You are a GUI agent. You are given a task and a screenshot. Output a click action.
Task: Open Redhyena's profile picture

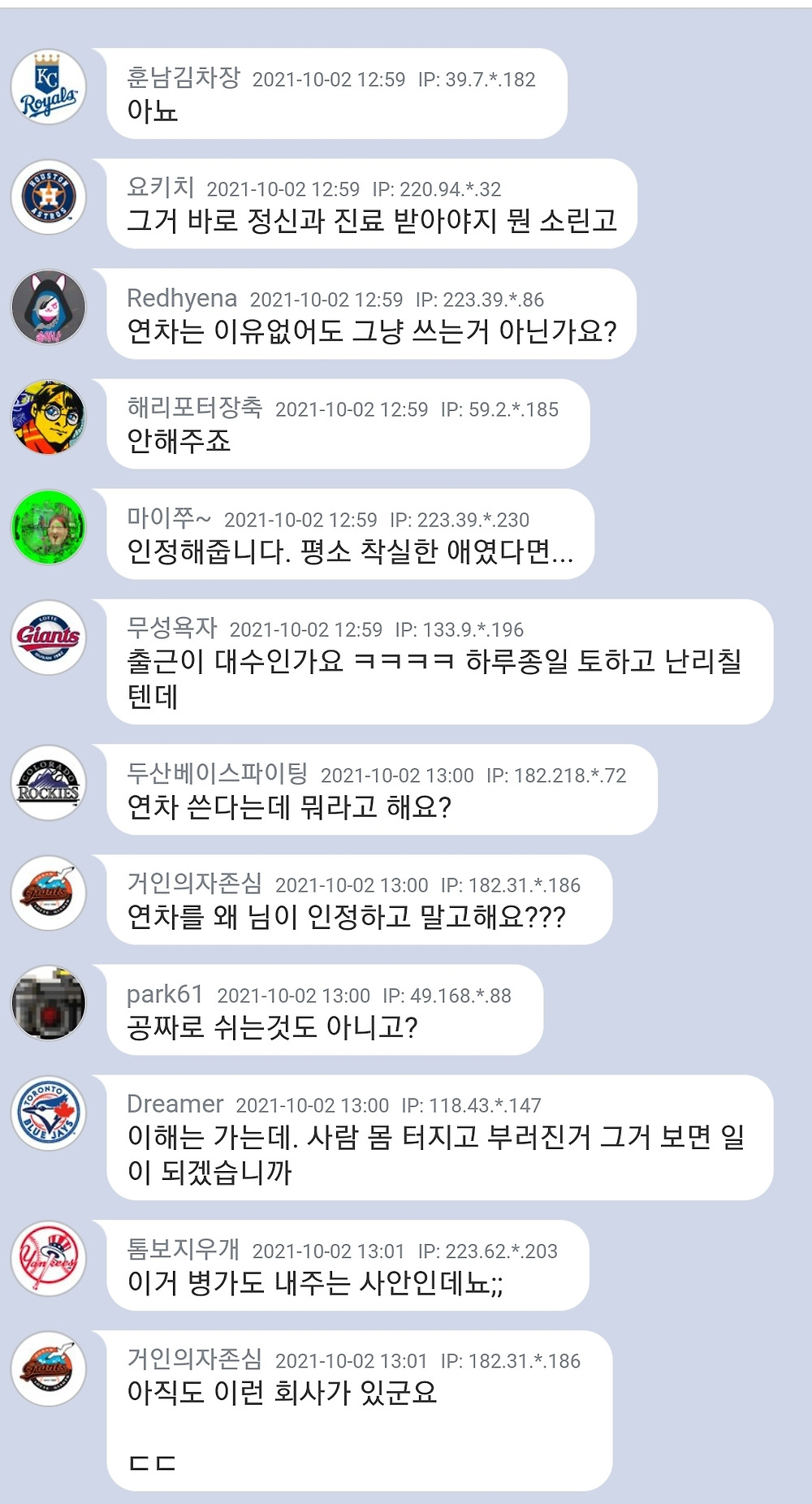coord(48,307)
